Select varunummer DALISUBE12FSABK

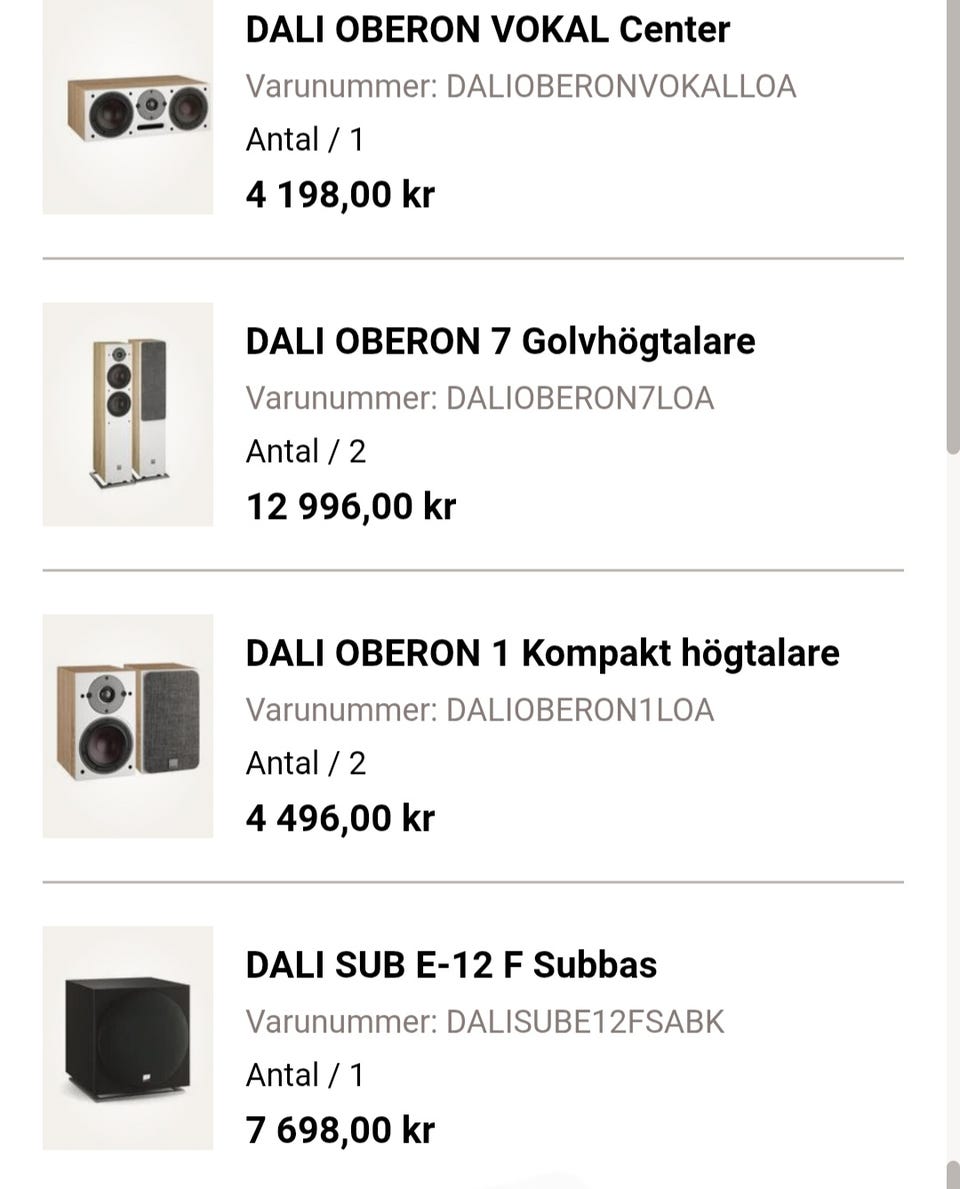tap(486, 1022)
